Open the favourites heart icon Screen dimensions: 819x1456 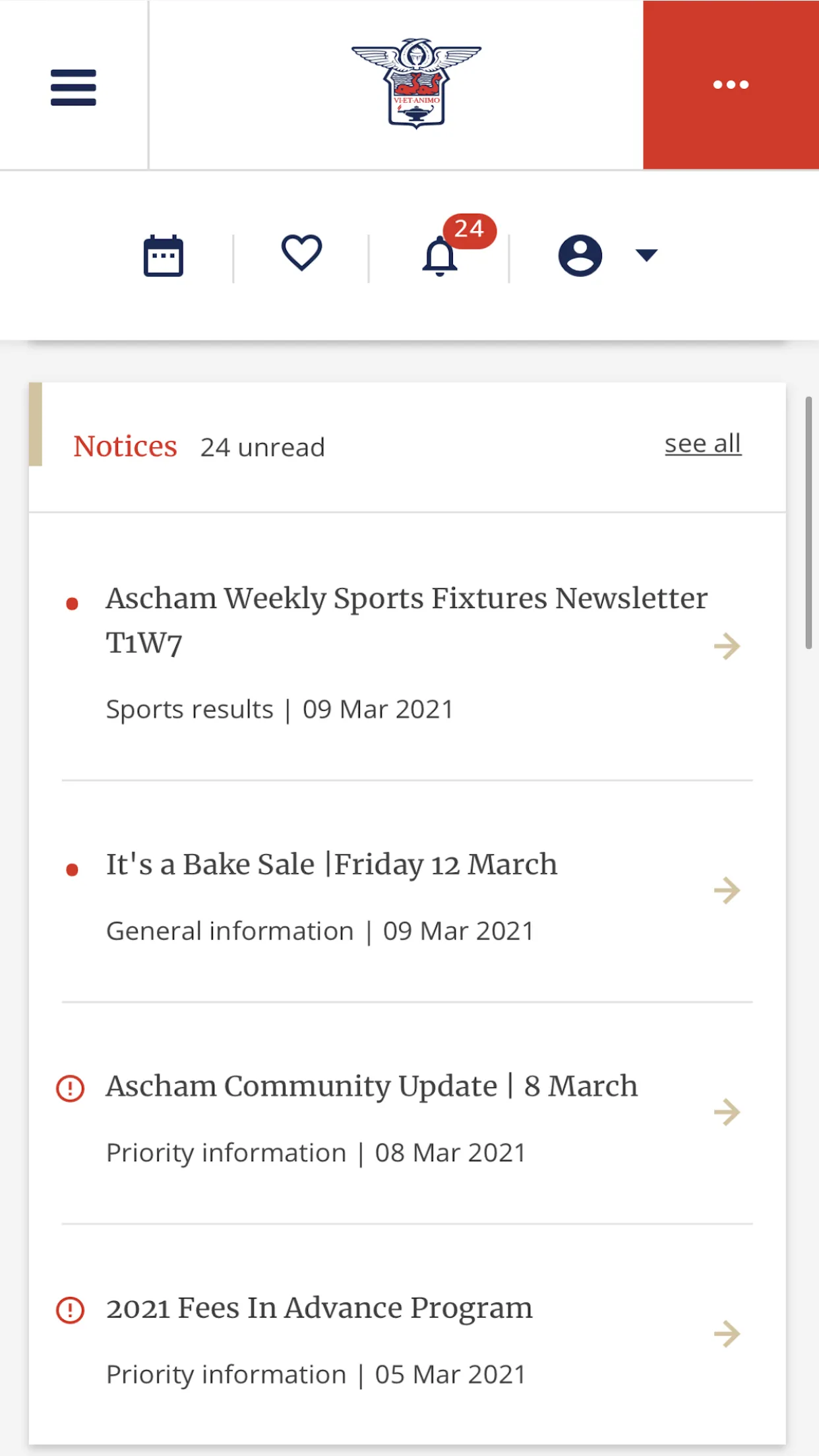click(x=301, y=254)
